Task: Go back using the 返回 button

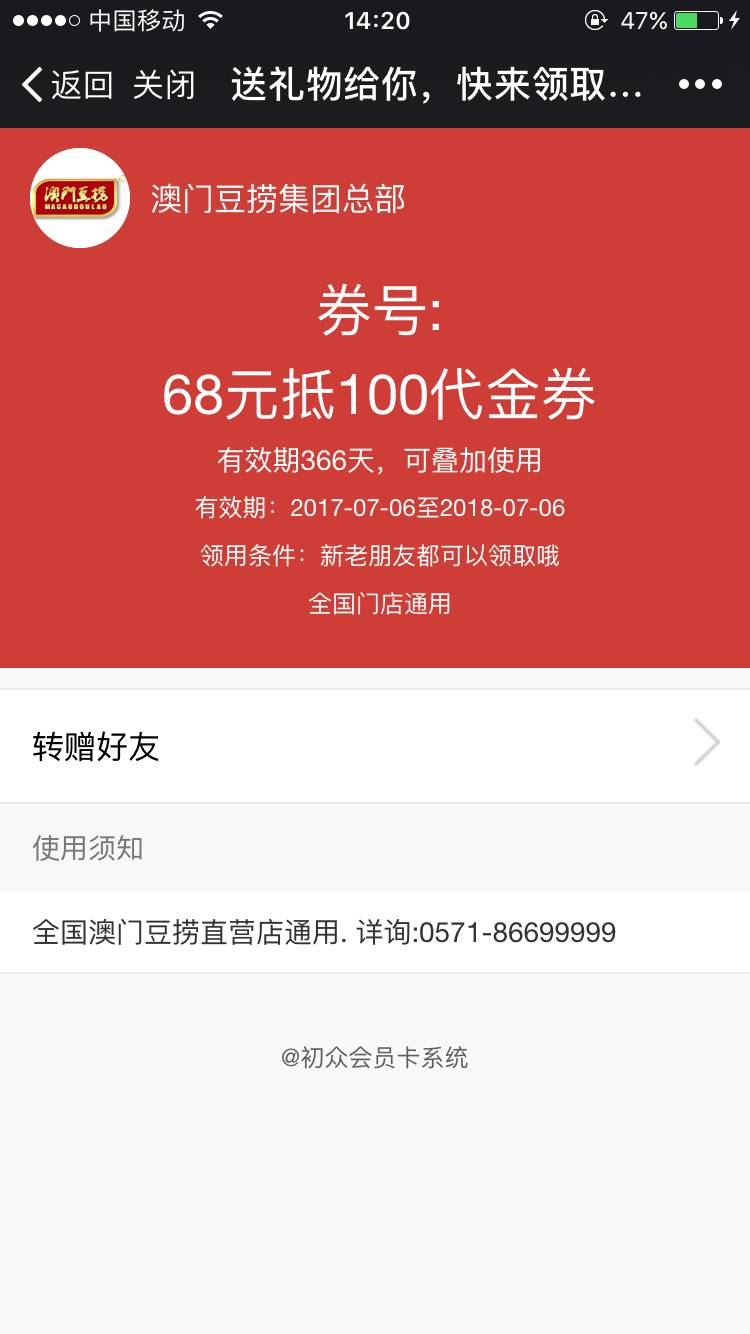Action: (67, 85)
